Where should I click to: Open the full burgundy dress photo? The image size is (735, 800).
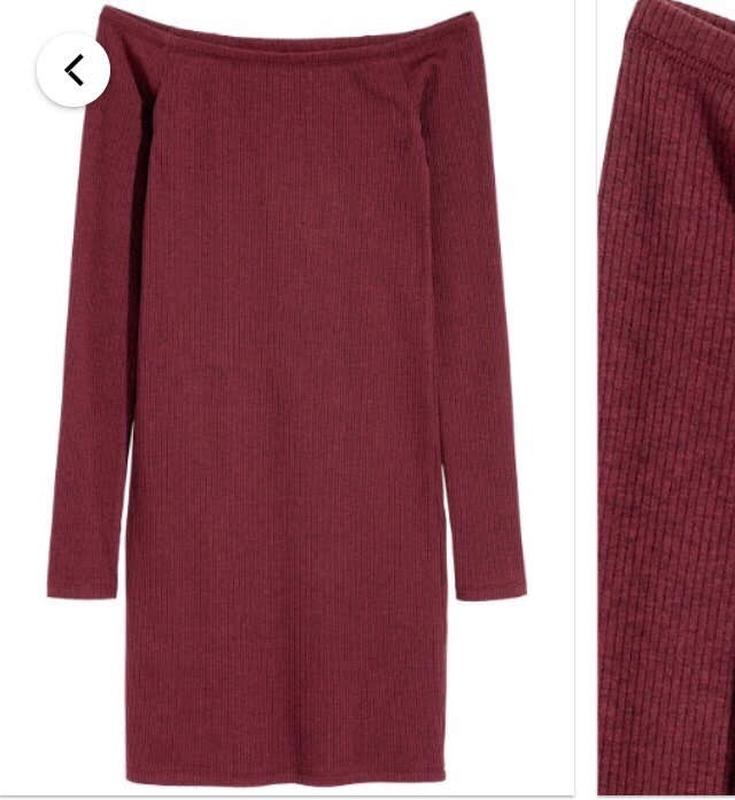(x=287, y=400)
